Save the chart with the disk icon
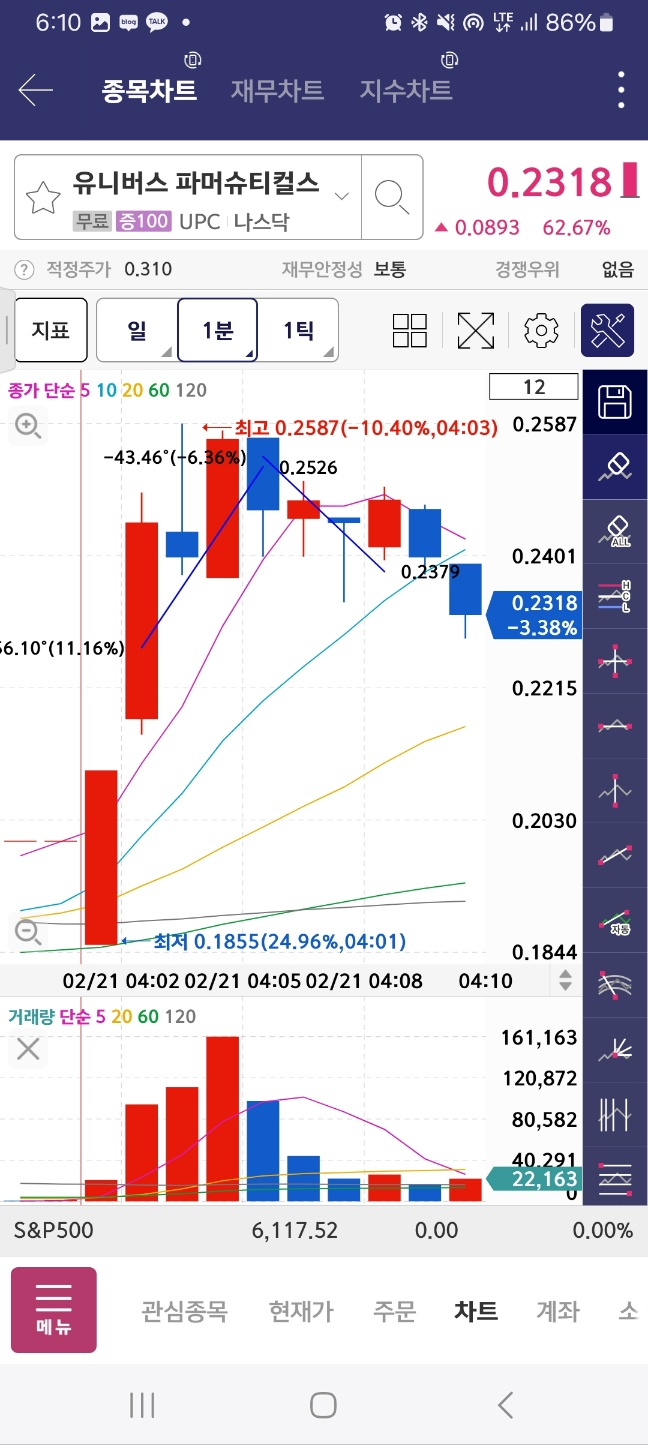This screenshot has width=648, height=1445. click(x=614, y=402)
